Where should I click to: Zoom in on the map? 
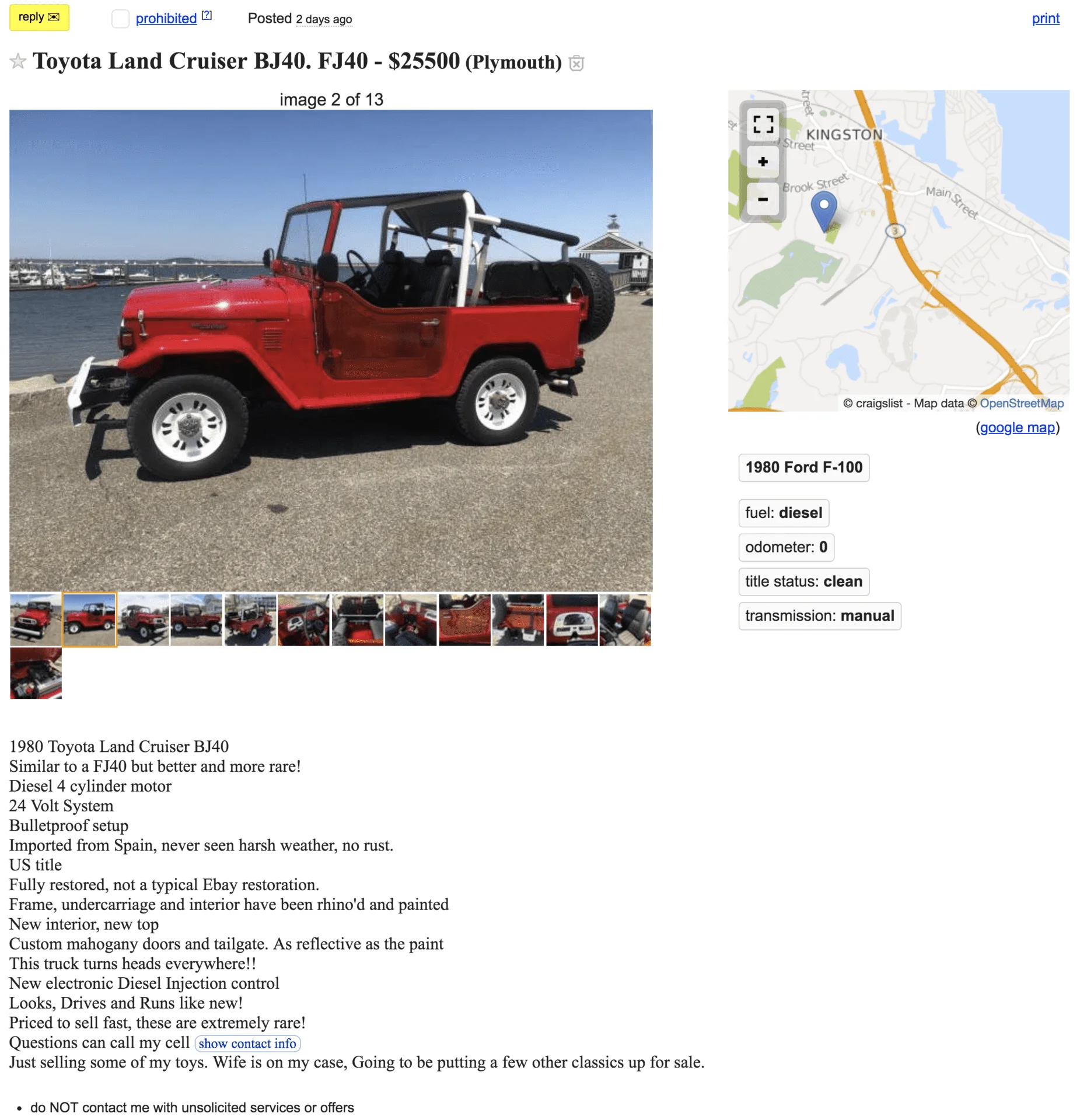click(x=762, y=162)
